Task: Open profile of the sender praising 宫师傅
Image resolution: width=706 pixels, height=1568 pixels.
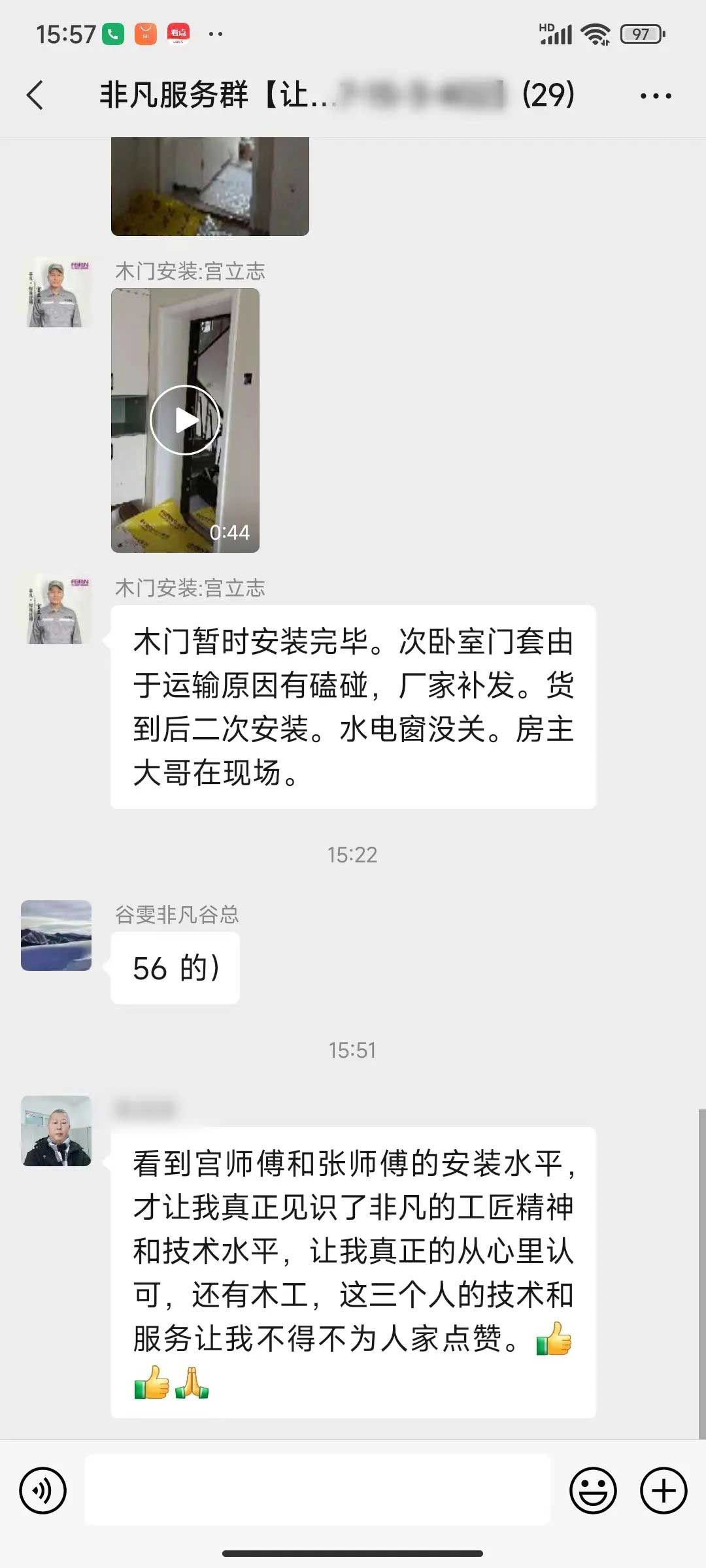Action: coord(56,1131)
